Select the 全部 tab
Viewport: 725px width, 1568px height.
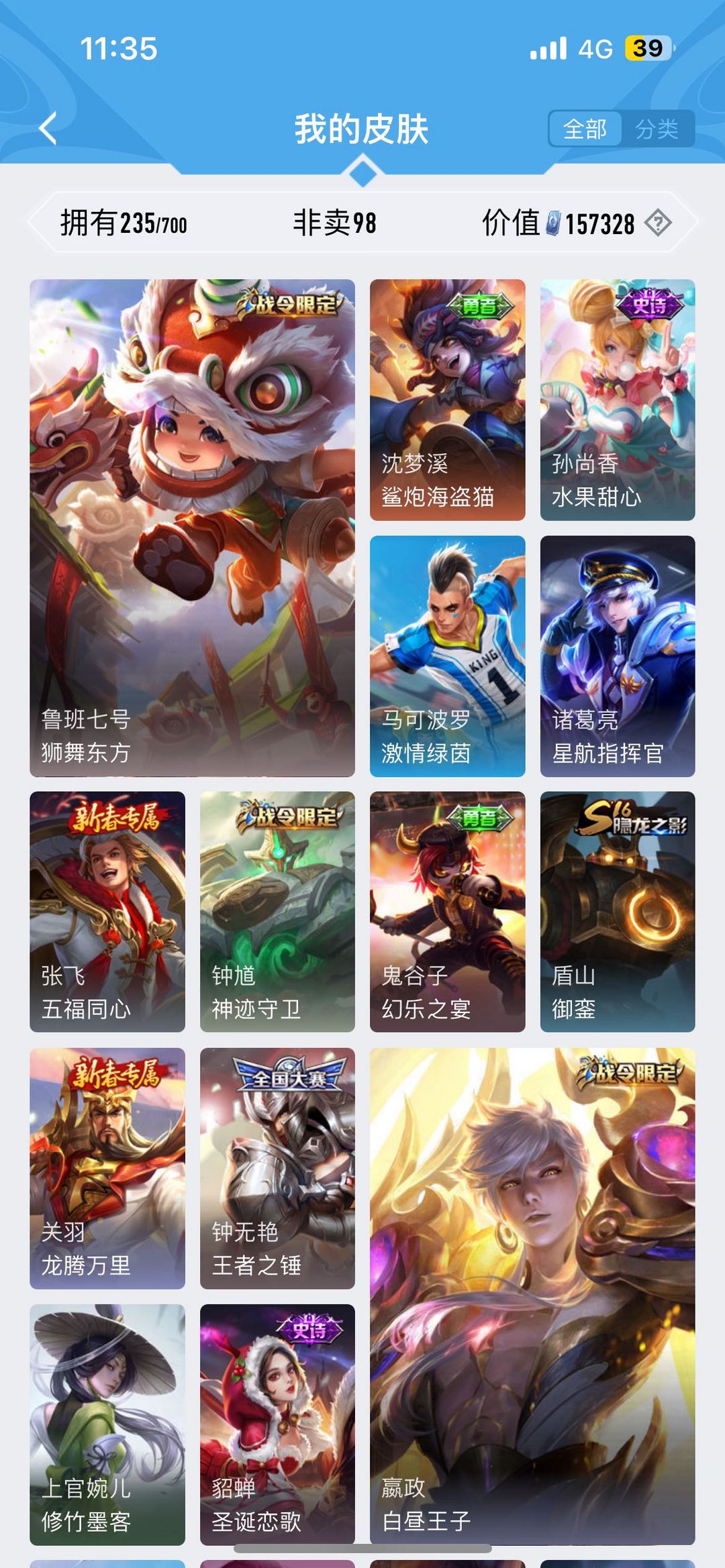(x=585, y=129)
